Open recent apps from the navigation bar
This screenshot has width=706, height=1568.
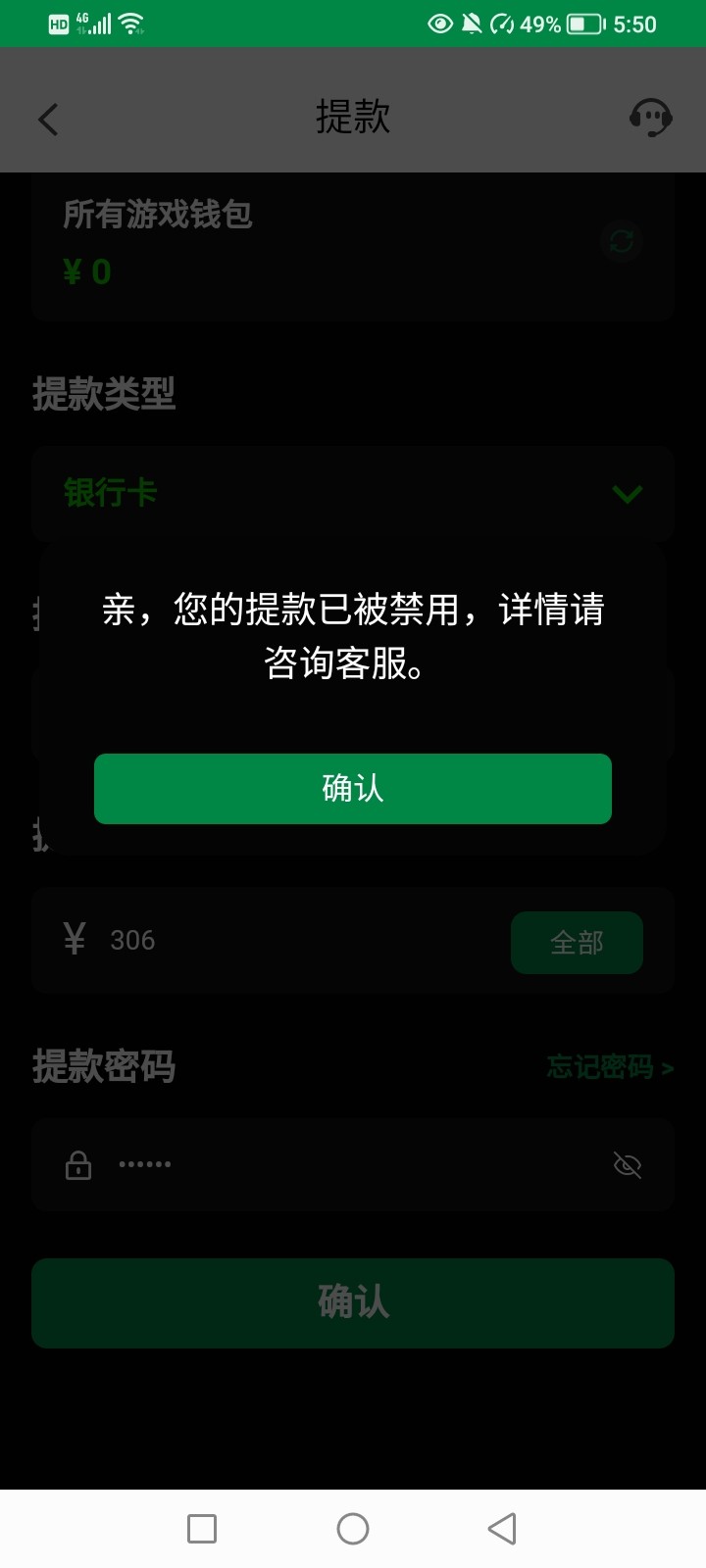point(202,1529)
